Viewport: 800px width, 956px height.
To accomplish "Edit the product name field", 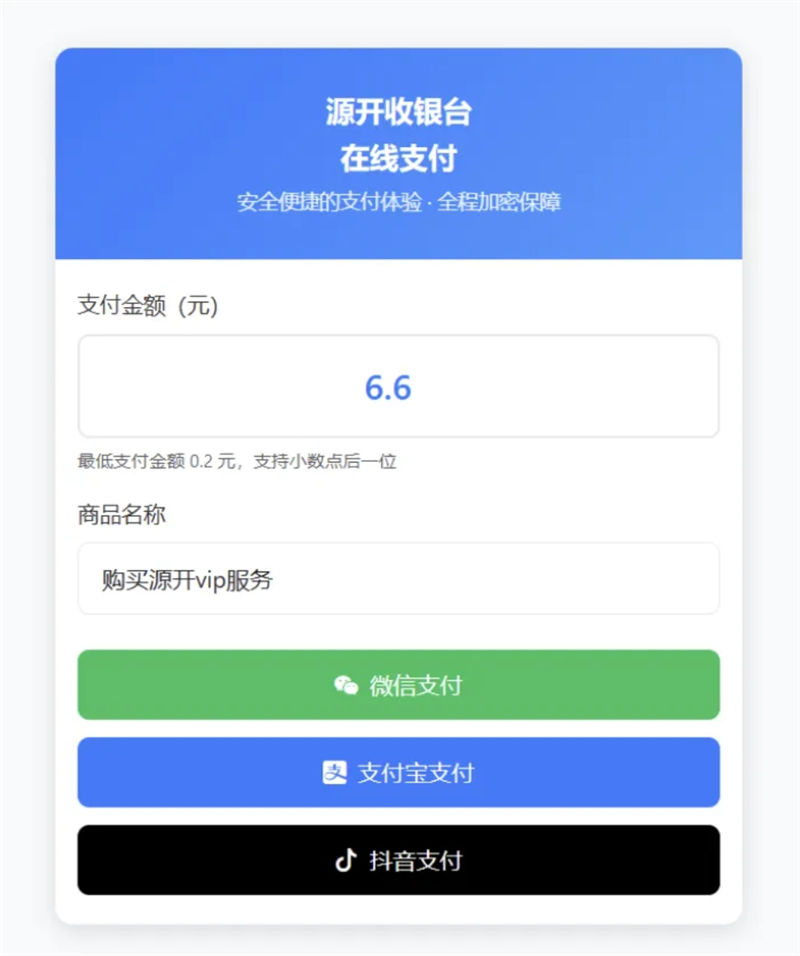I will click(x=398, y=579).
